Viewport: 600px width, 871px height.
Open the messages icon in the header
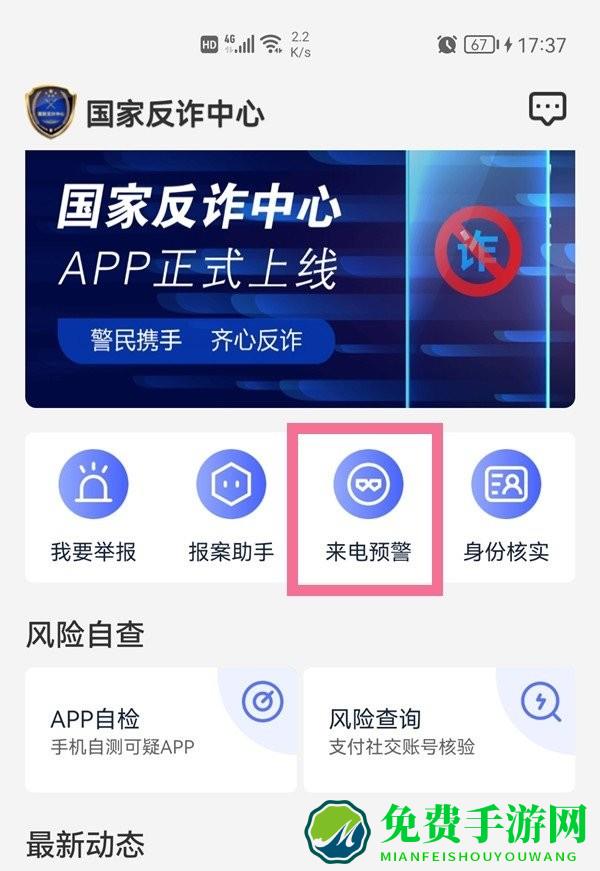[547, 109]
